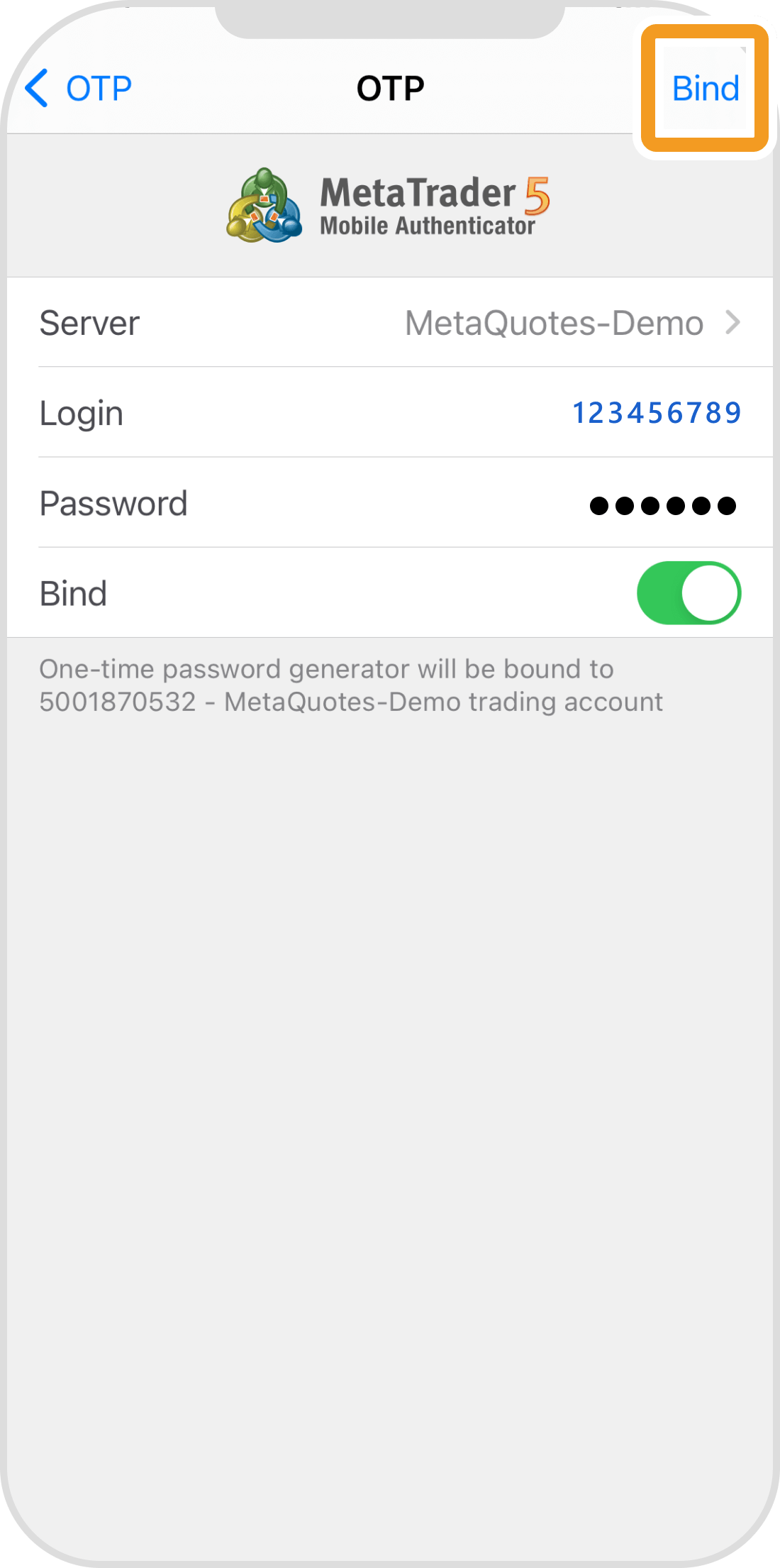Turn off the Bind switch
Image resolution: width=780 pixels, height=1568 pixels.
coord(688,593)
